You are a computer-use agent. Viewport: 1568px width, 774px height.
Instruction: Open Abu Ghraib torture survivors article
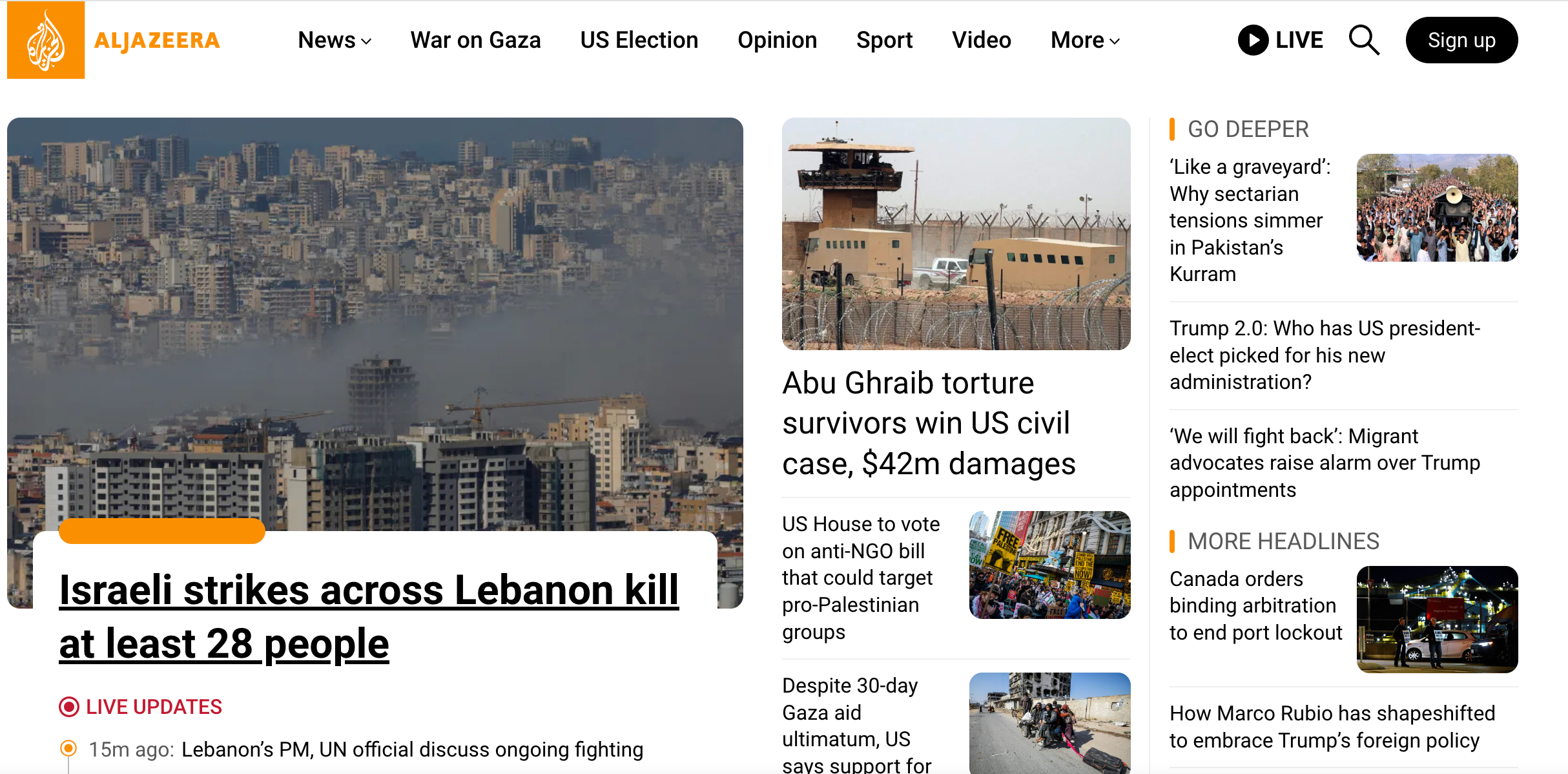(x=928, y=423)
